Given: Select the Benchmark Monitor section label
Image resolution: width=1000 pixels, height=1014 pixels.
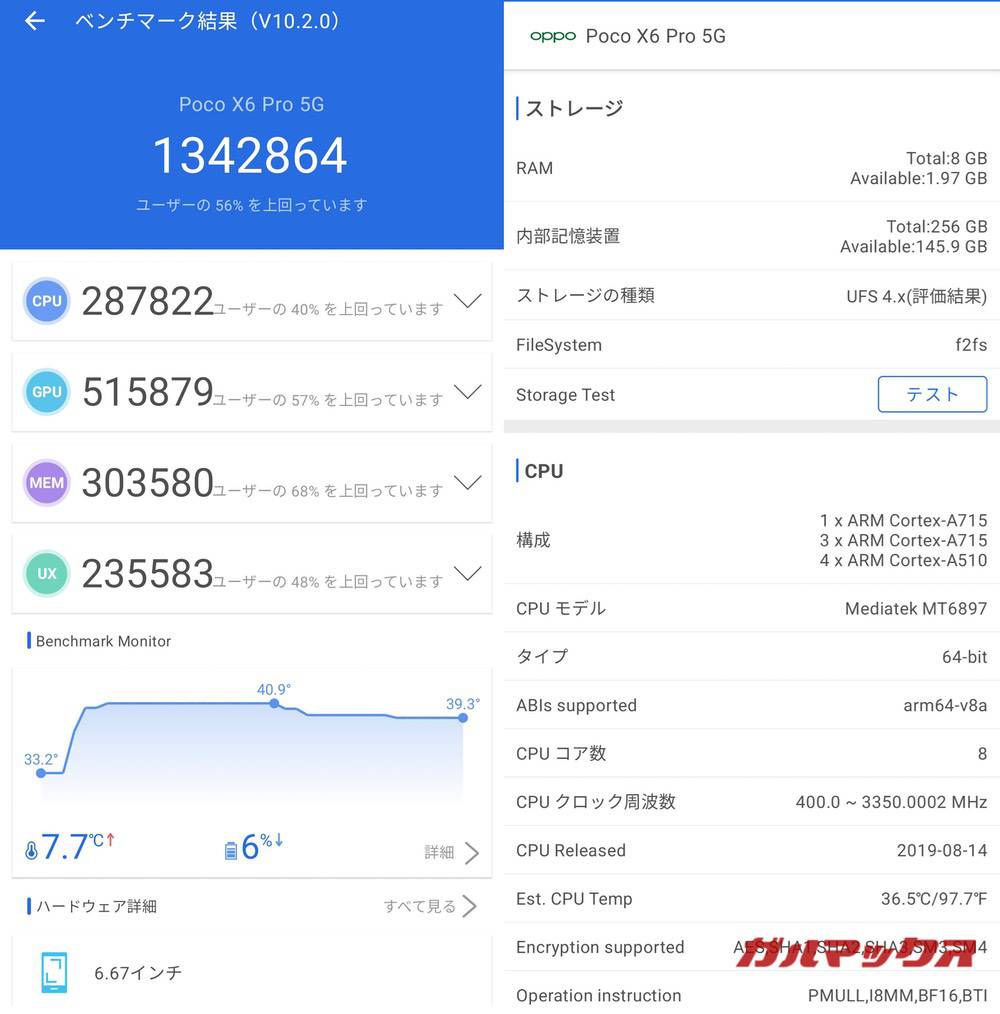Looking at the screenshot, I should (98, 641).
